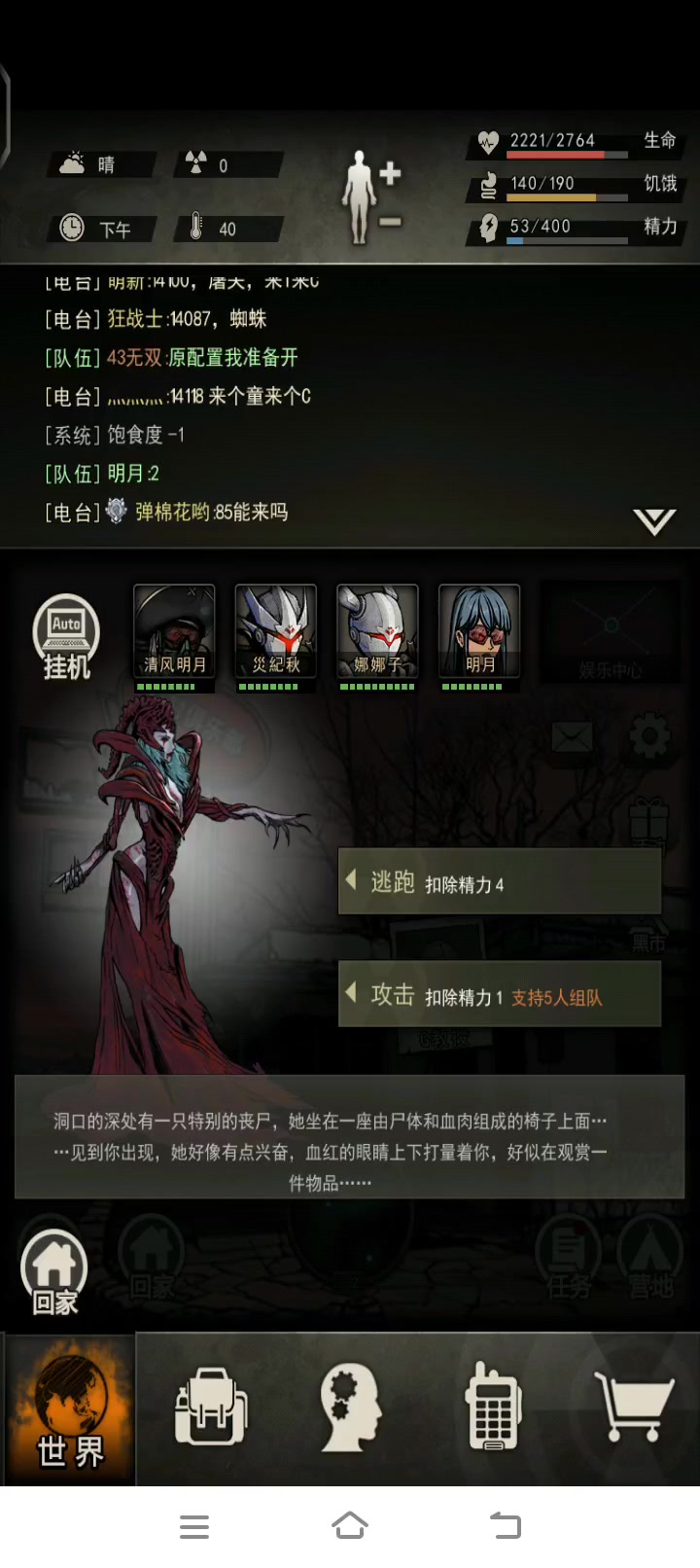Tap the system back button
This screenshot has width=700, height=1568.
[x=505, y=1525]
